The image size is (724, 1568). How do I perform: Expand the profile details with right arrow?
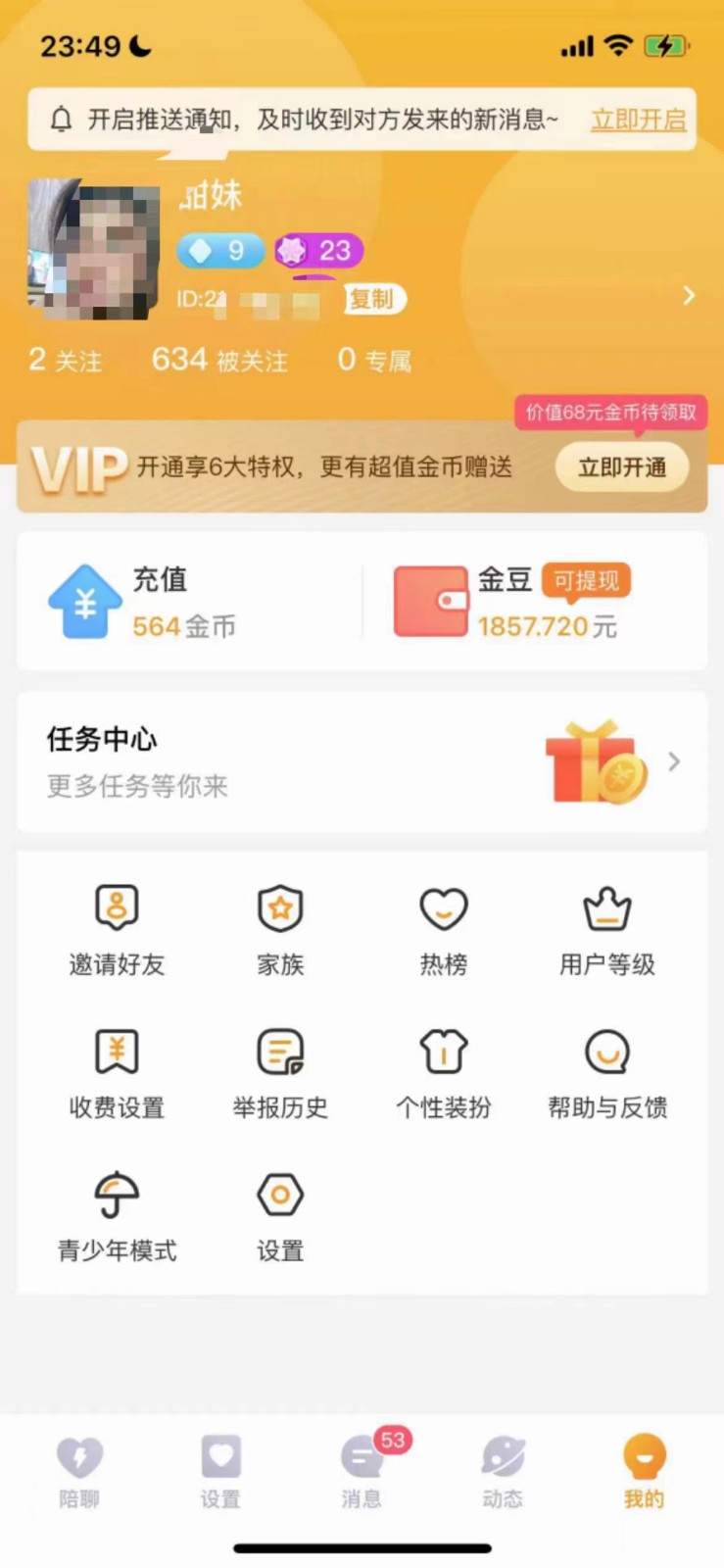[x=689, y=296]
